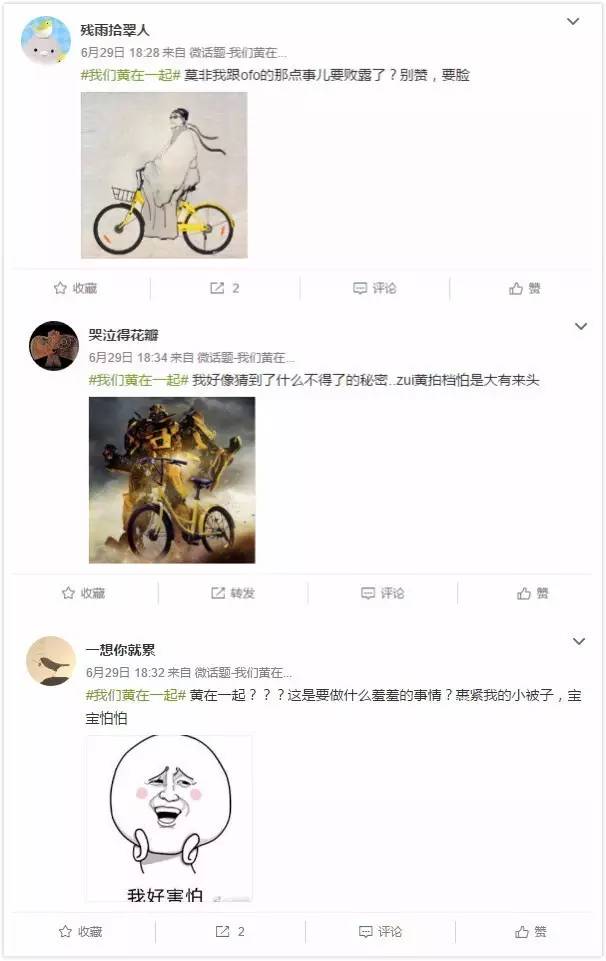Comment on 残雨拾翠人's post
606x961 pixels.
374,288
